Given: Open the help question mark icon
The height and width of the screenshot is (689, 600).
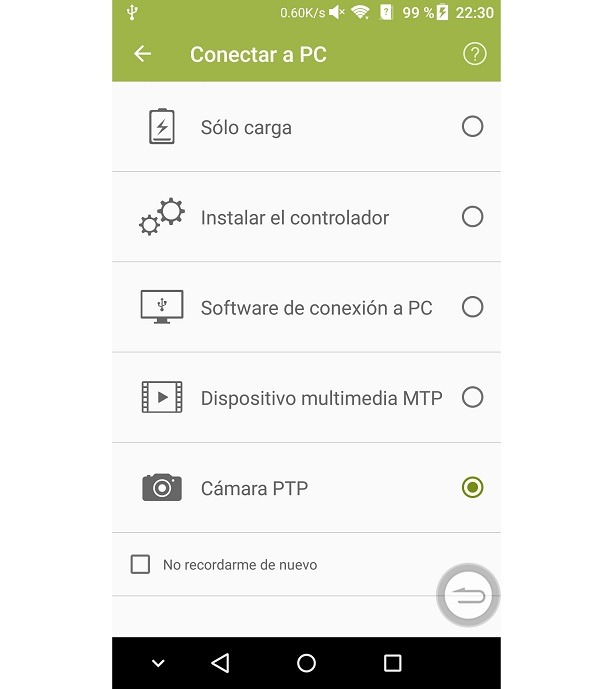Looking at the screenshot, I should 474,54.
